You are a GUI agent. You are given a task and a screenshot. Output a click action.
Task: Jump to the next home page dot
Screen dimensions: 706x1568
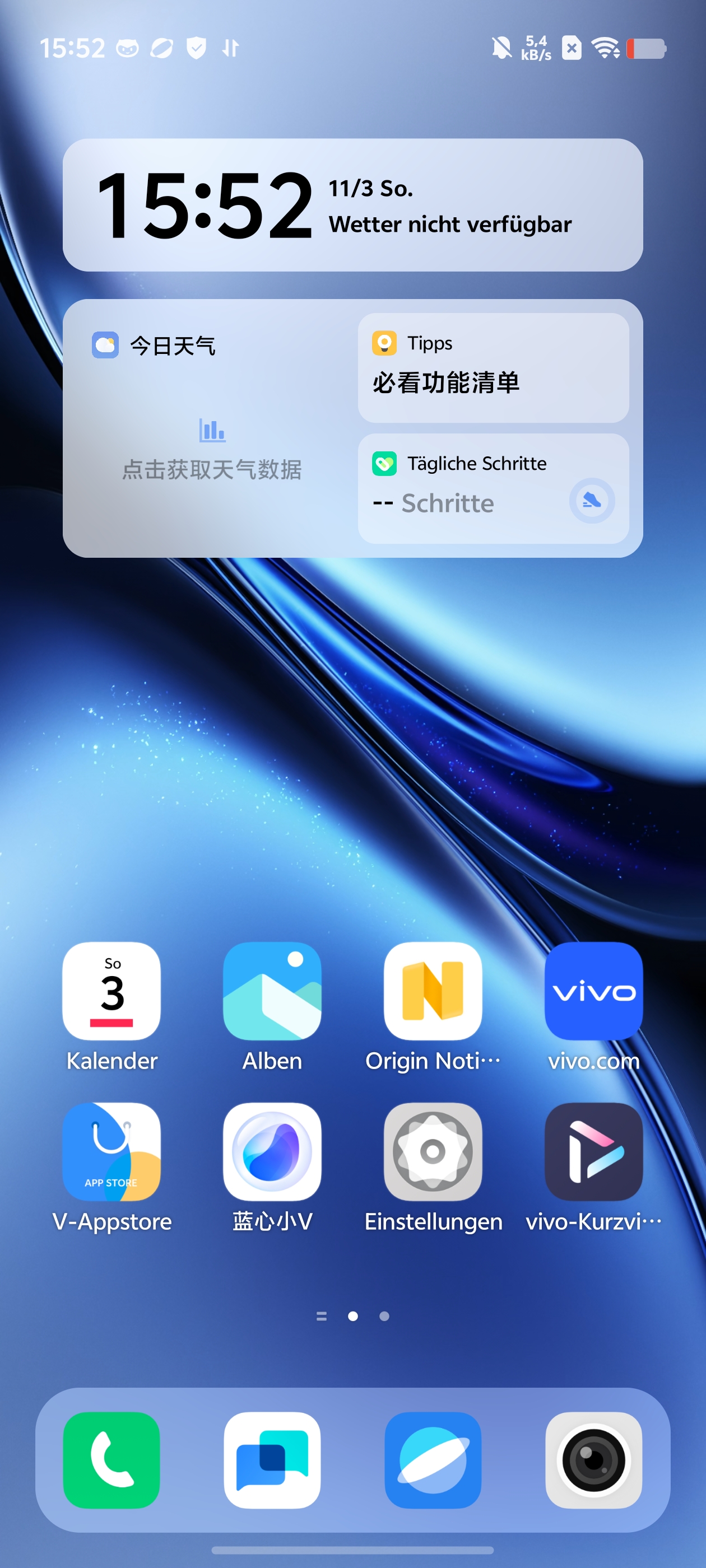(384, 1316)
